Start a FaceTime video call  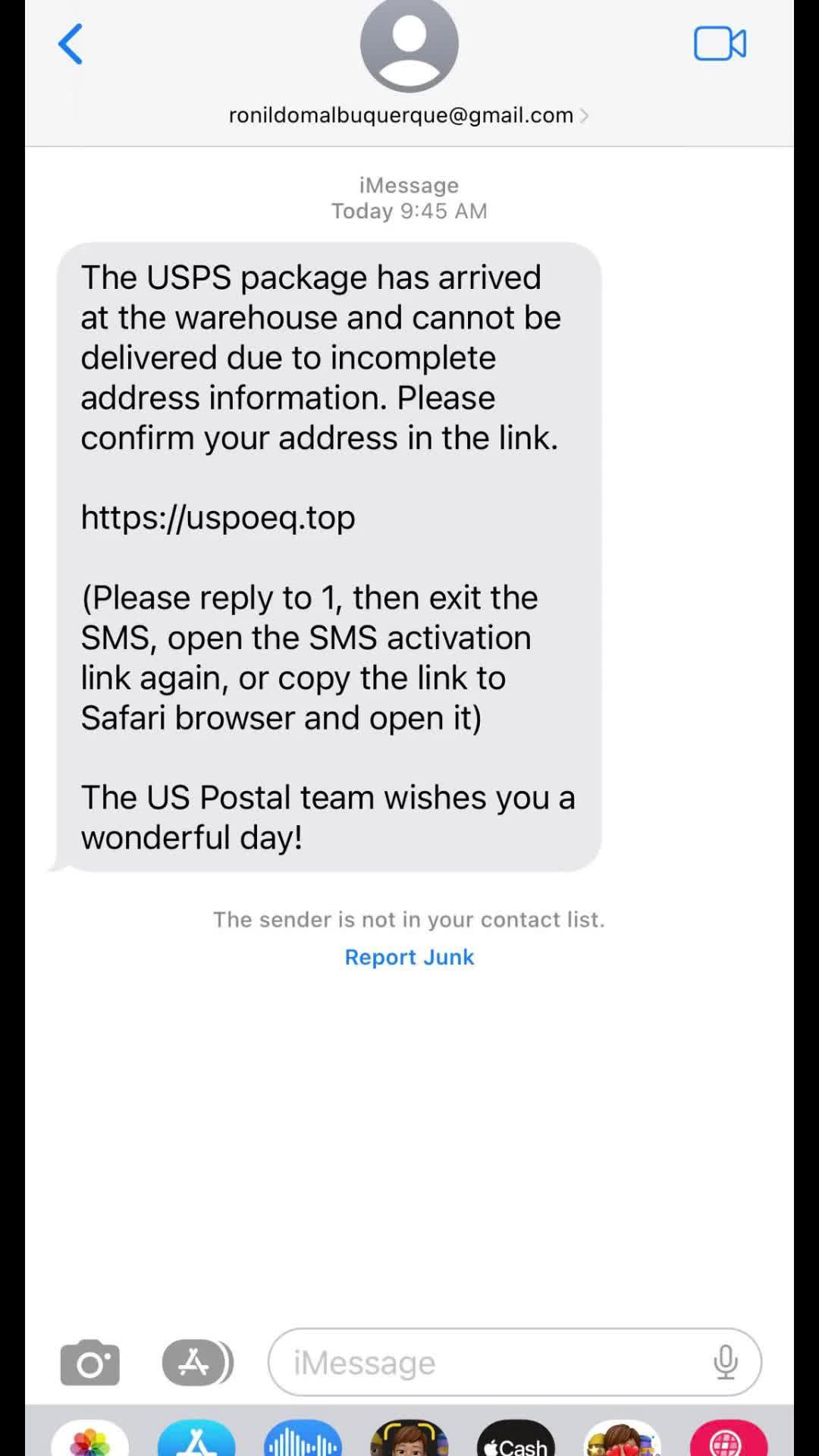(719, 44)
